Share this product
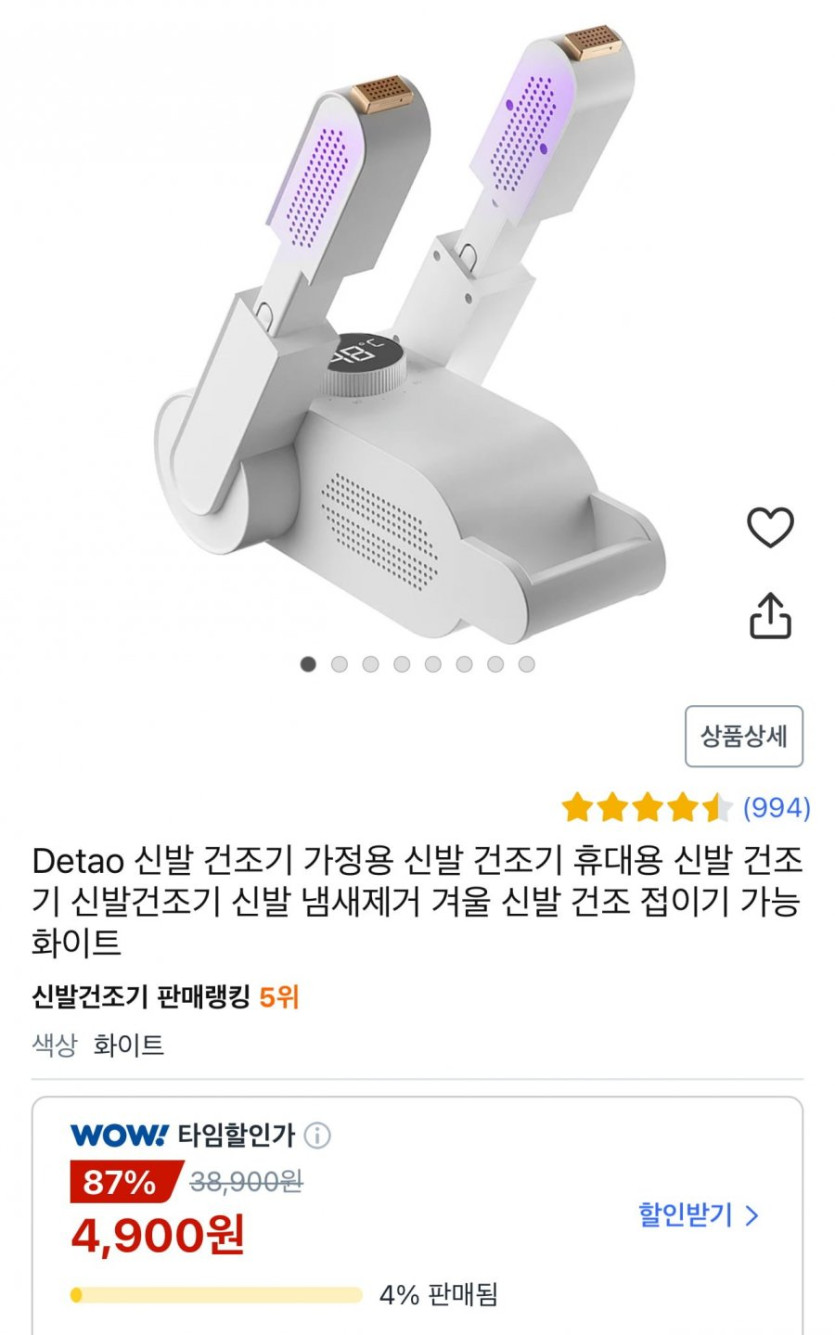This screenshot has height=1335, width=835. (x=770, y=615)
